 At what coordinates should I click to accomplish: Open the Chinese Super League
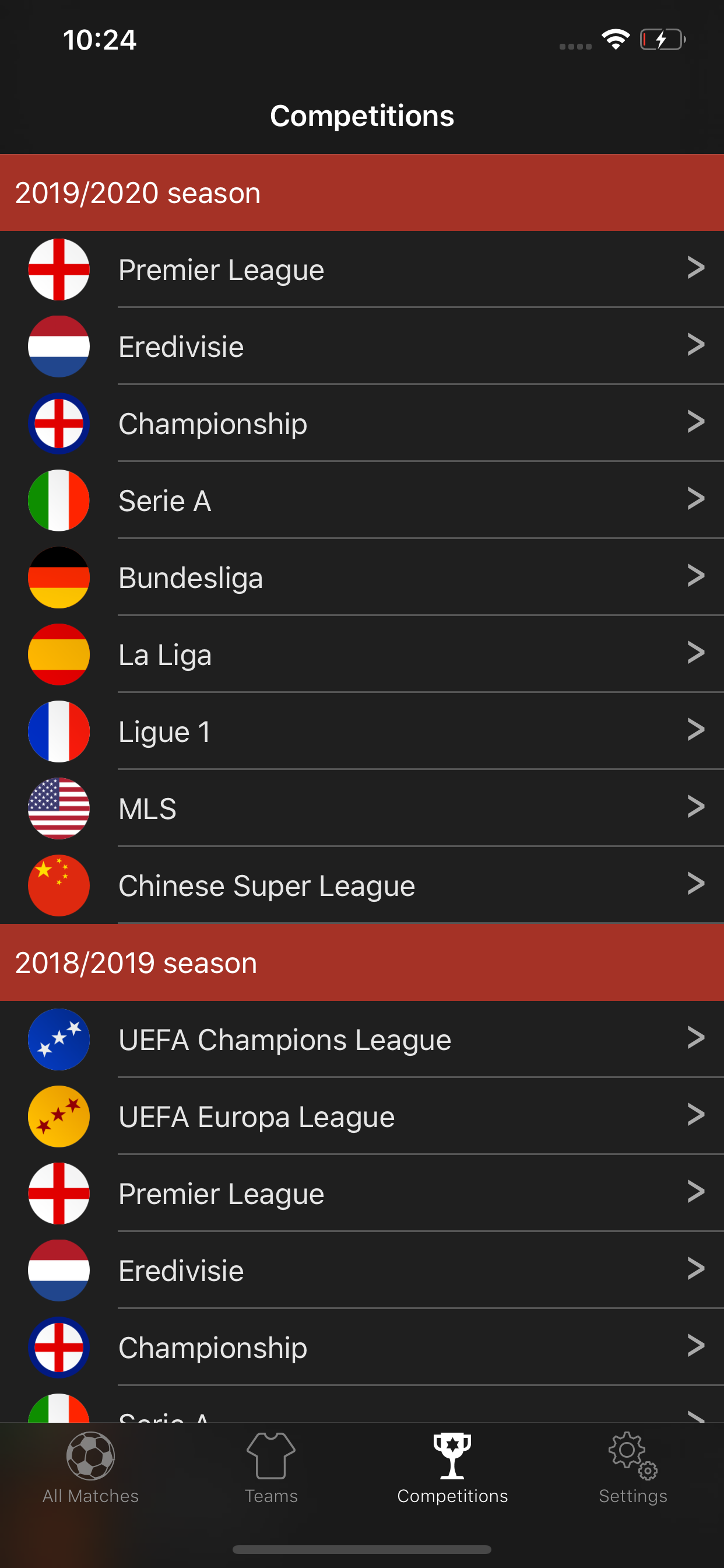[362, 885]
